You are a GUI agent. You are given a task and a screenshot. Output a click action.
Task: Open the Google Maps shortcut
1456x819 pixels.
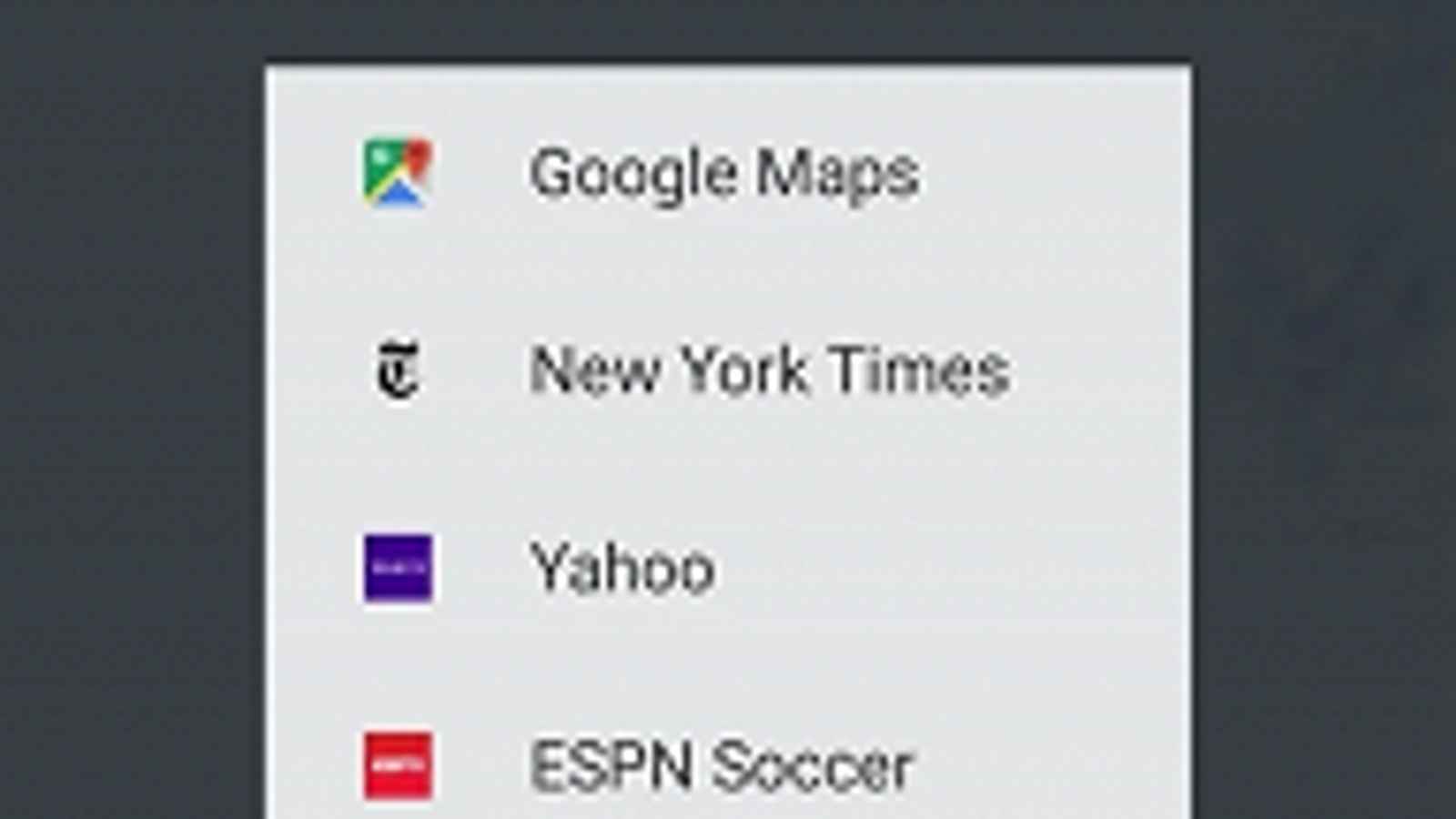[x=723, y=172]
